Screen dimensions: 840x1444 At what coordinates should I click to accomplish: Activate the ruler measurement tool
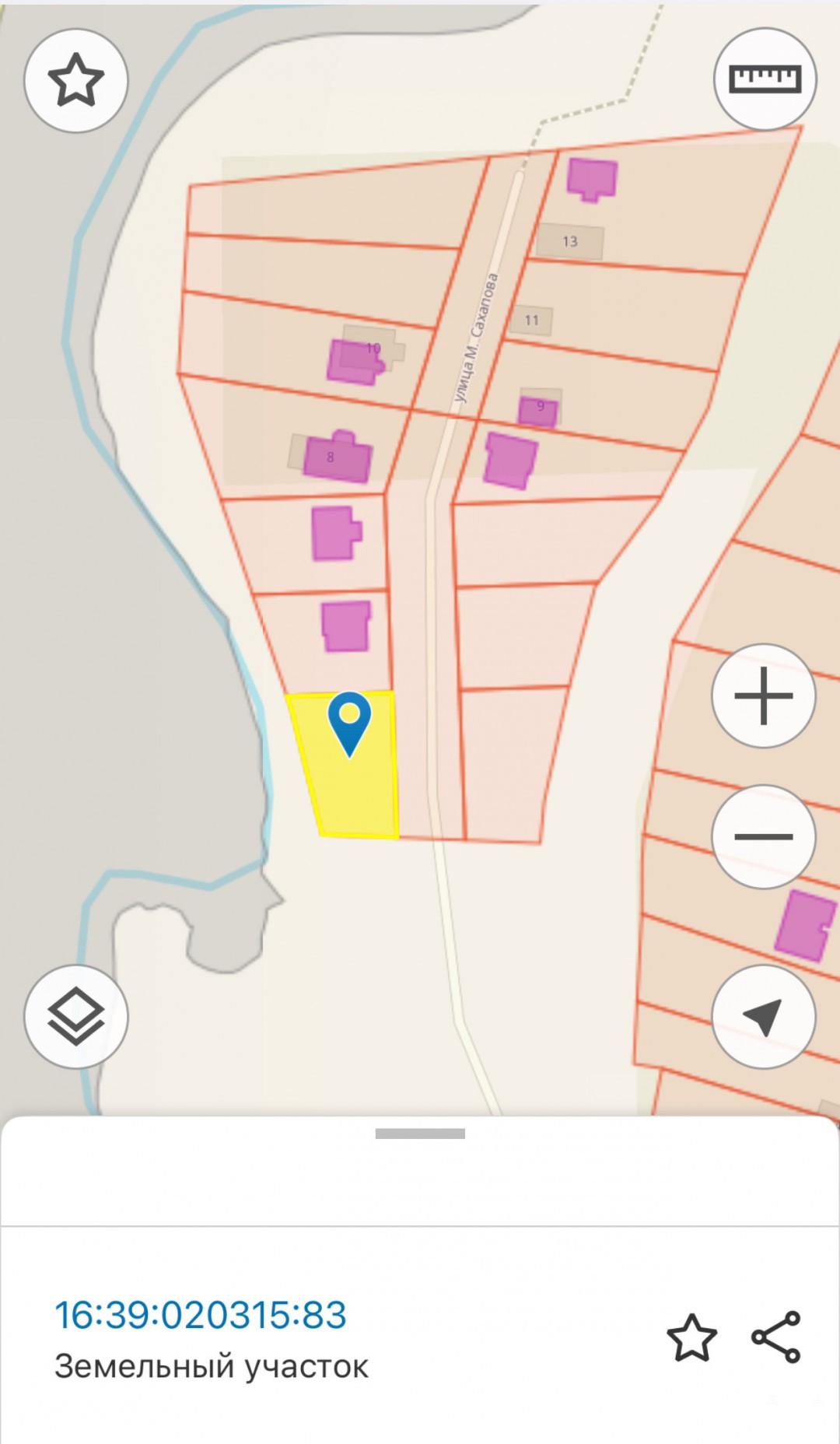point(765,79)
